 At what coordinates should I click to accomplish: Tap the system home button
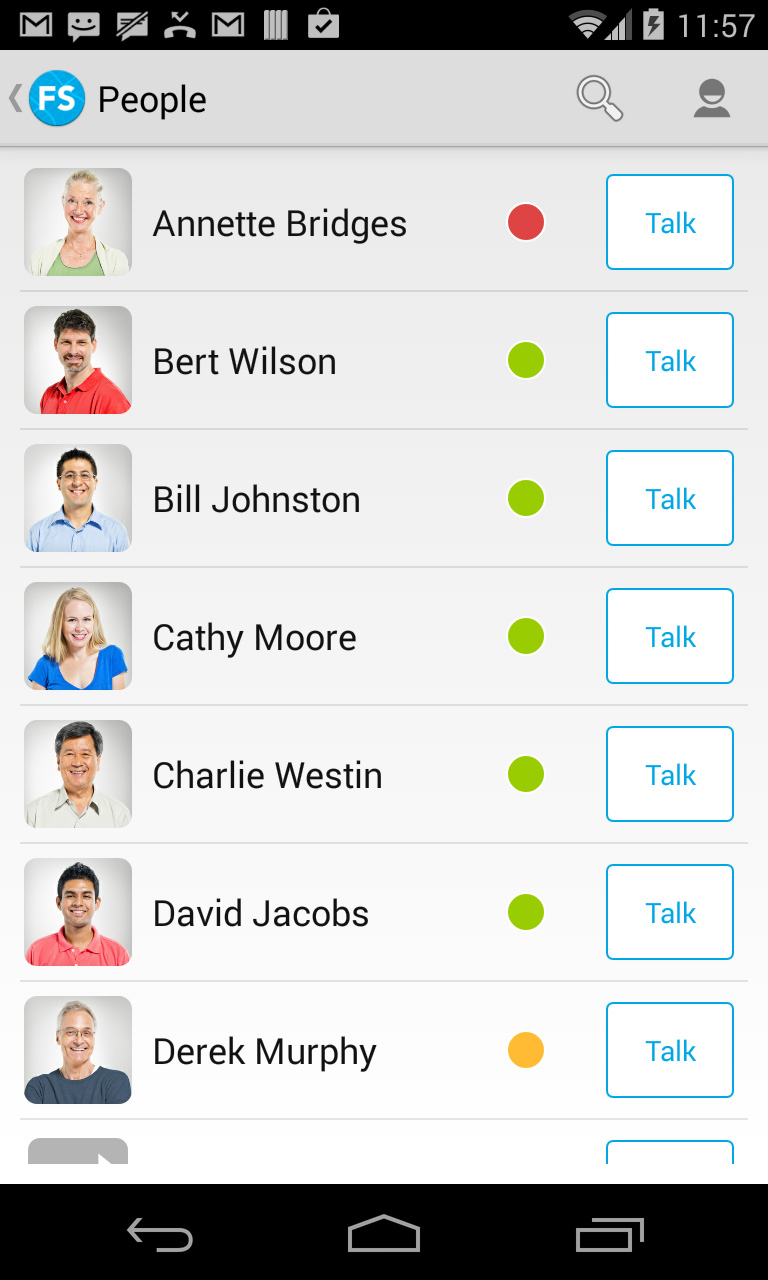tap(384, 1233)
